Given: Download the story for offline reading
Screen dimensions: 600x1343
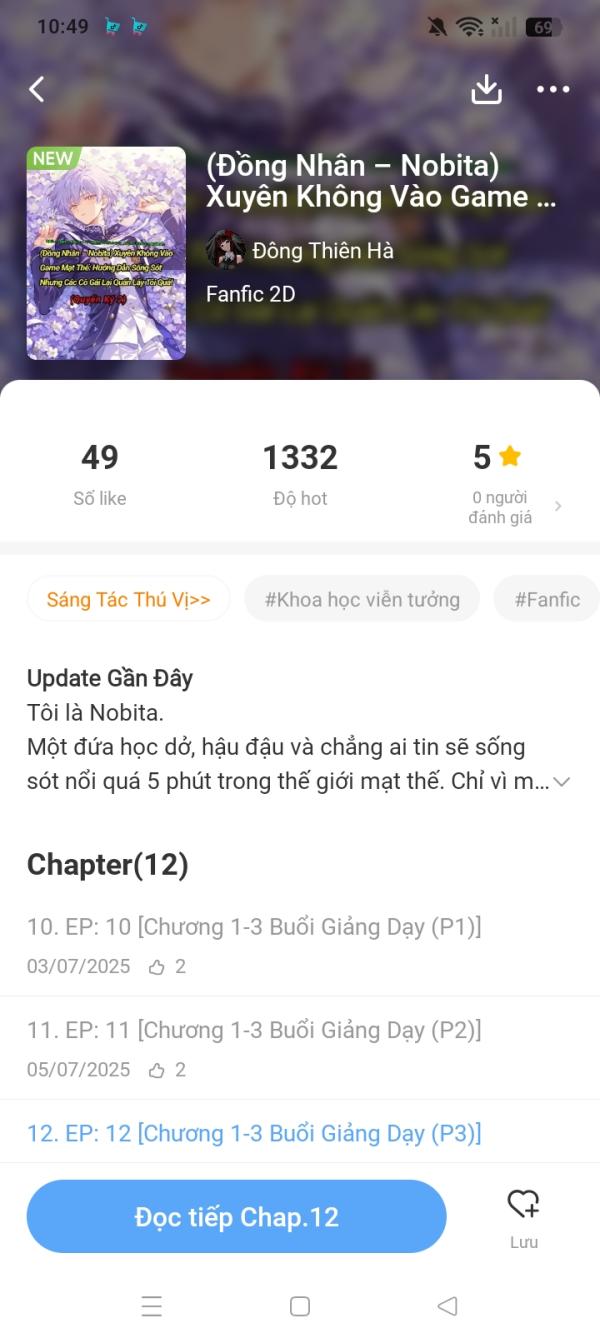Looking at the screenshot, I should (486, 89).
